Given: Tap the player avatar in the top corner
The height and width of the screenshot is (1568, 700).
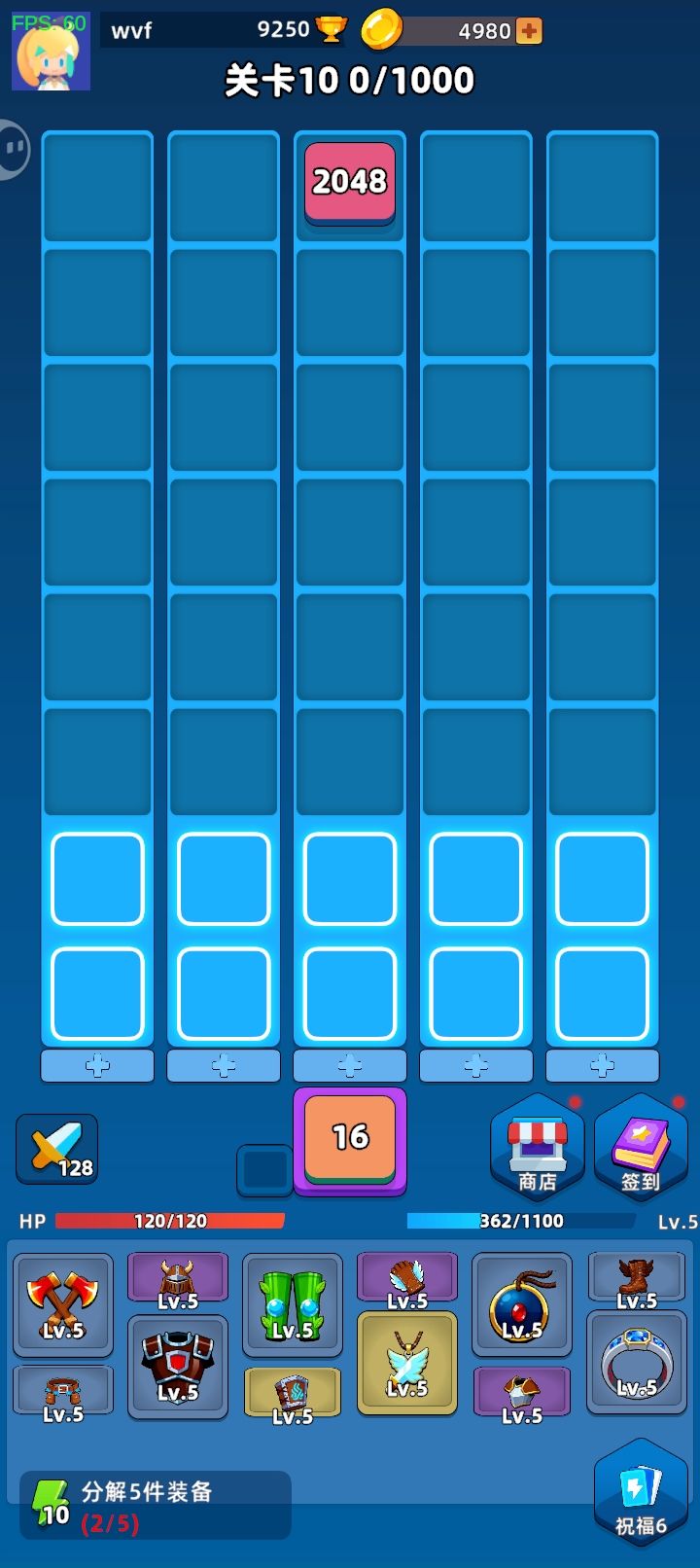Looking at the screenshot, I should [51, 51].
